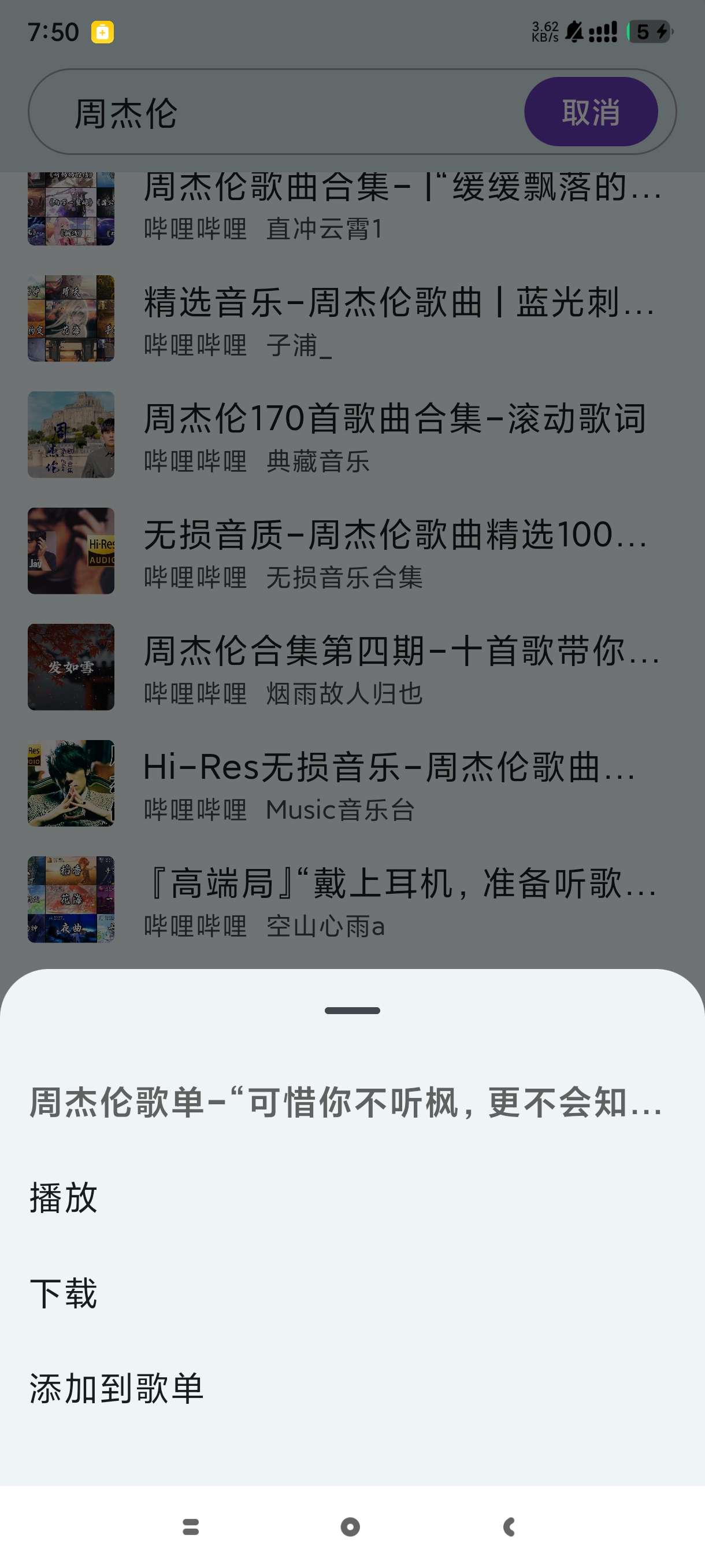Go back using system back button

510,1526
